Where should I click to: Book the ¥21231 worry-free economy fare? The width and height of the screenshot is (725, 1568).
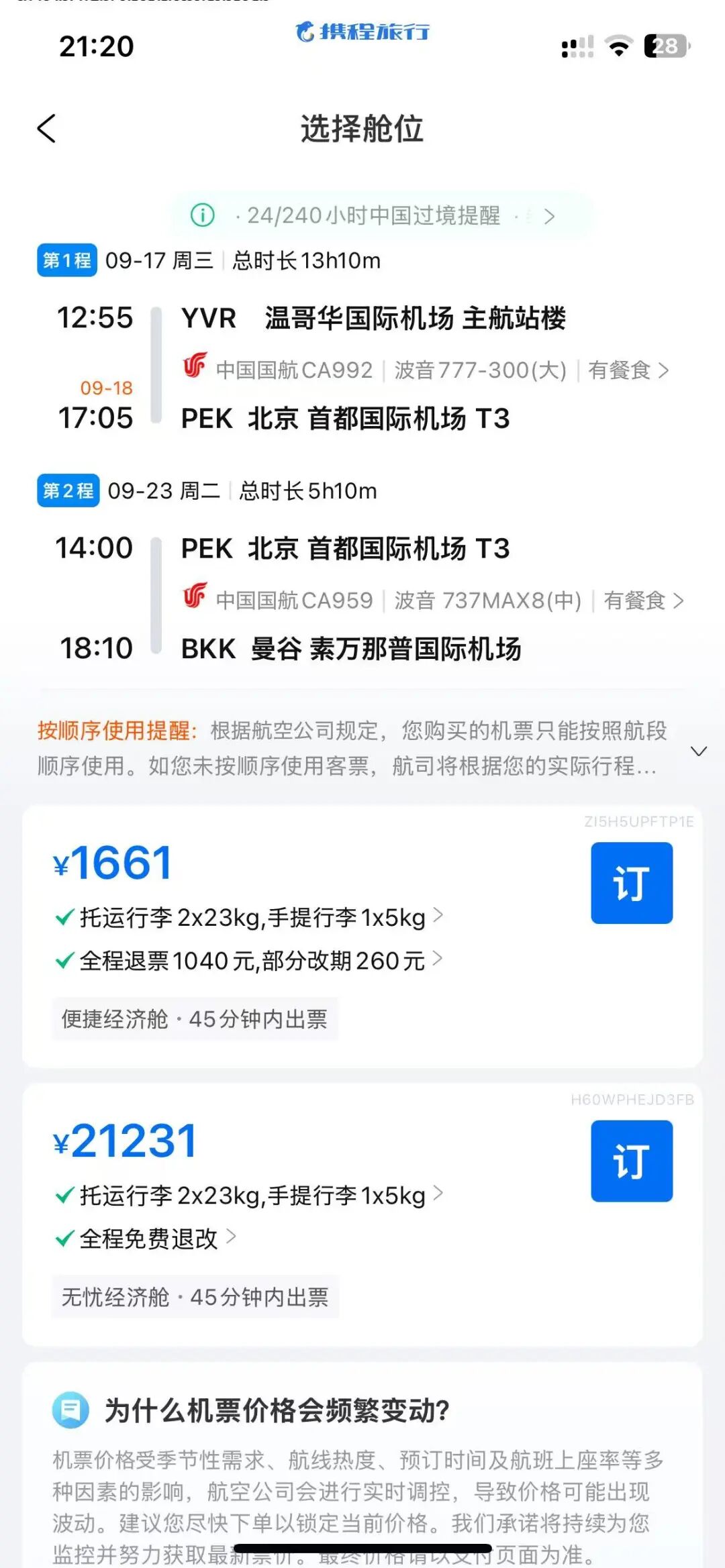coord(631,1161)
